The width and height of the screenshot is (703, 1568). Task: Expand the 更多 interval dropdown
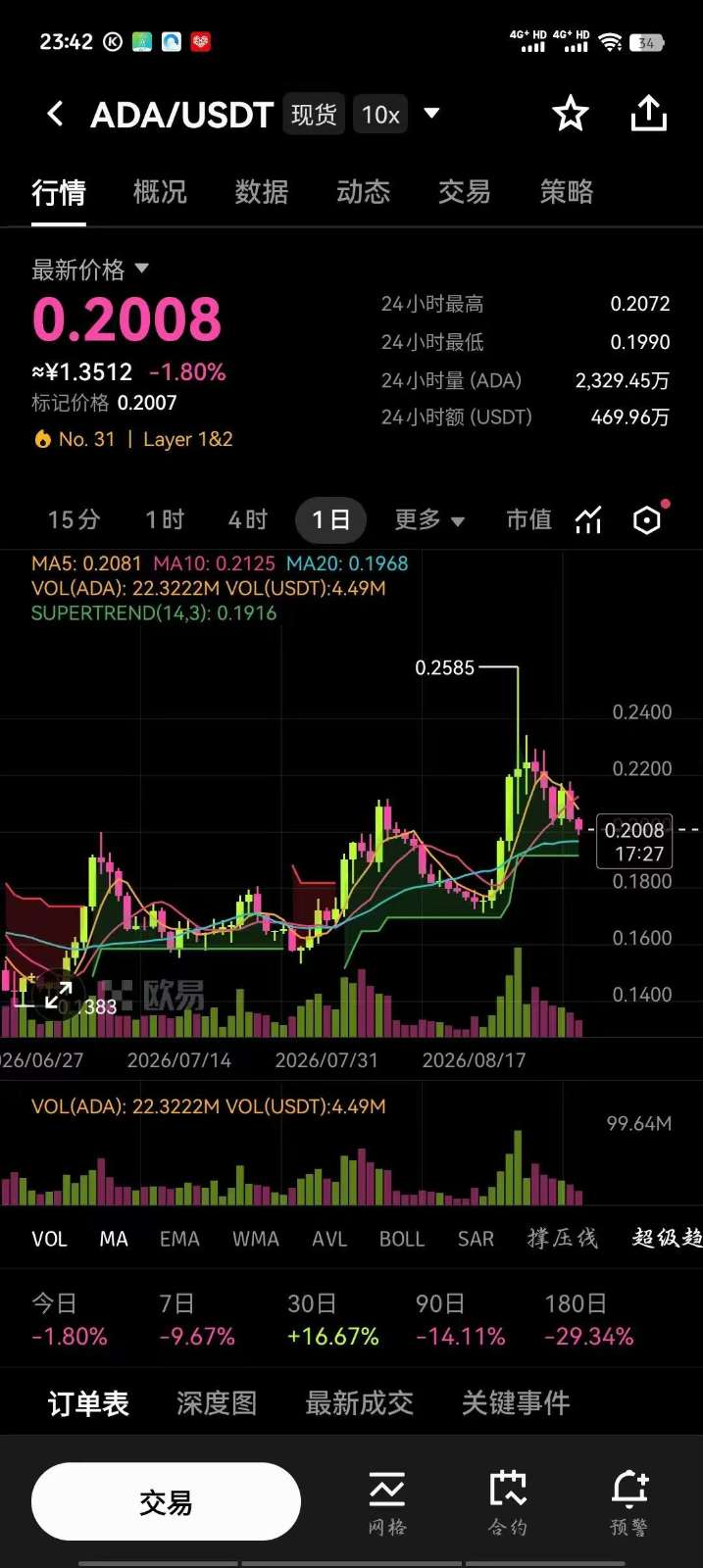pyautogui.click(x=429, y=519)
